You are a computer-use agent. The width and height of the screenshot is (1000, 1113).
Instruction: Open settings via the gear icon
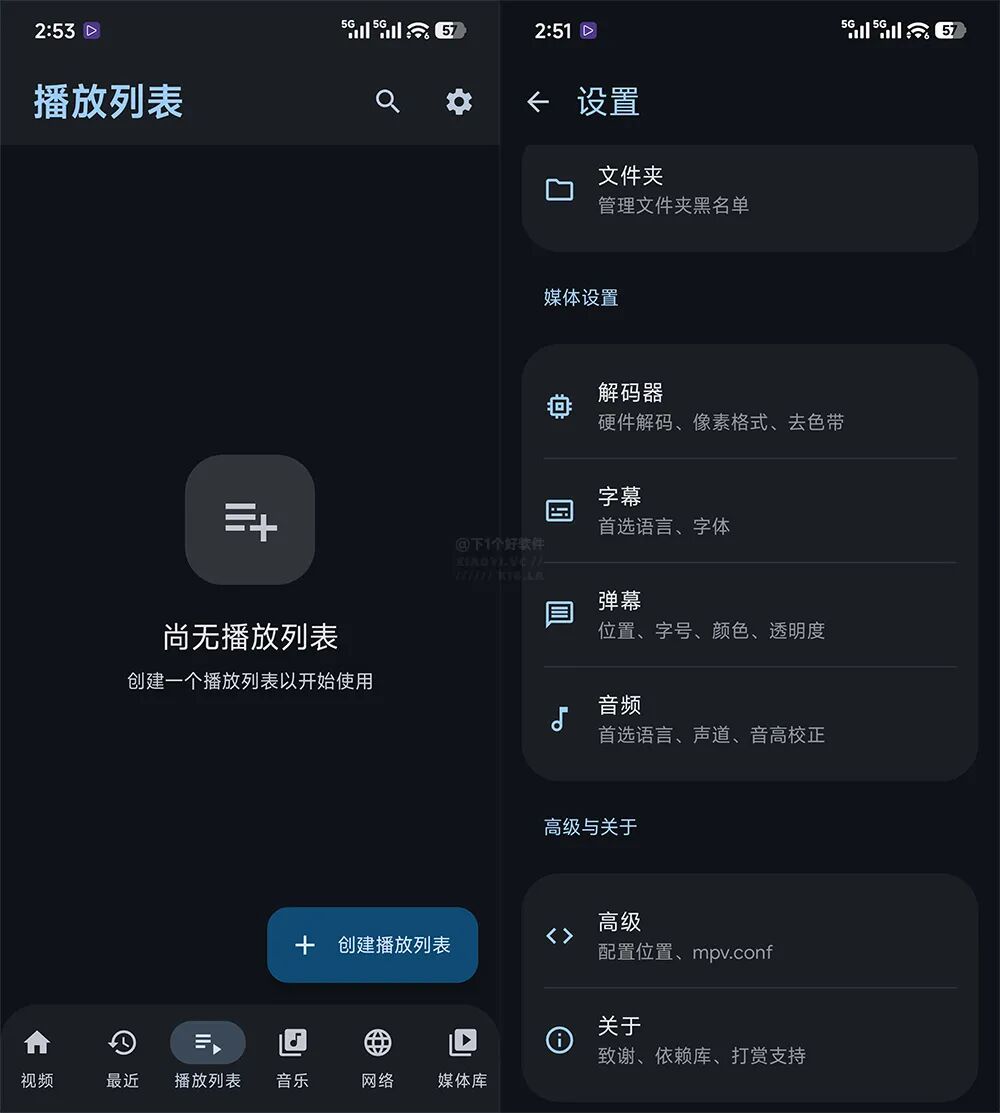(x=459, y=101)
